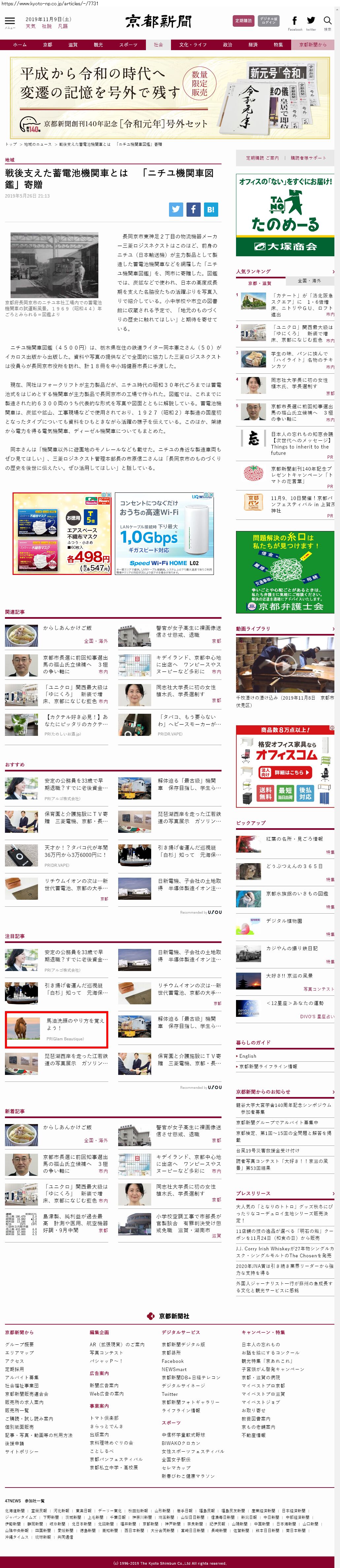
Task: Tap the 定期購読 subscription button
Action: coord(243,21)
